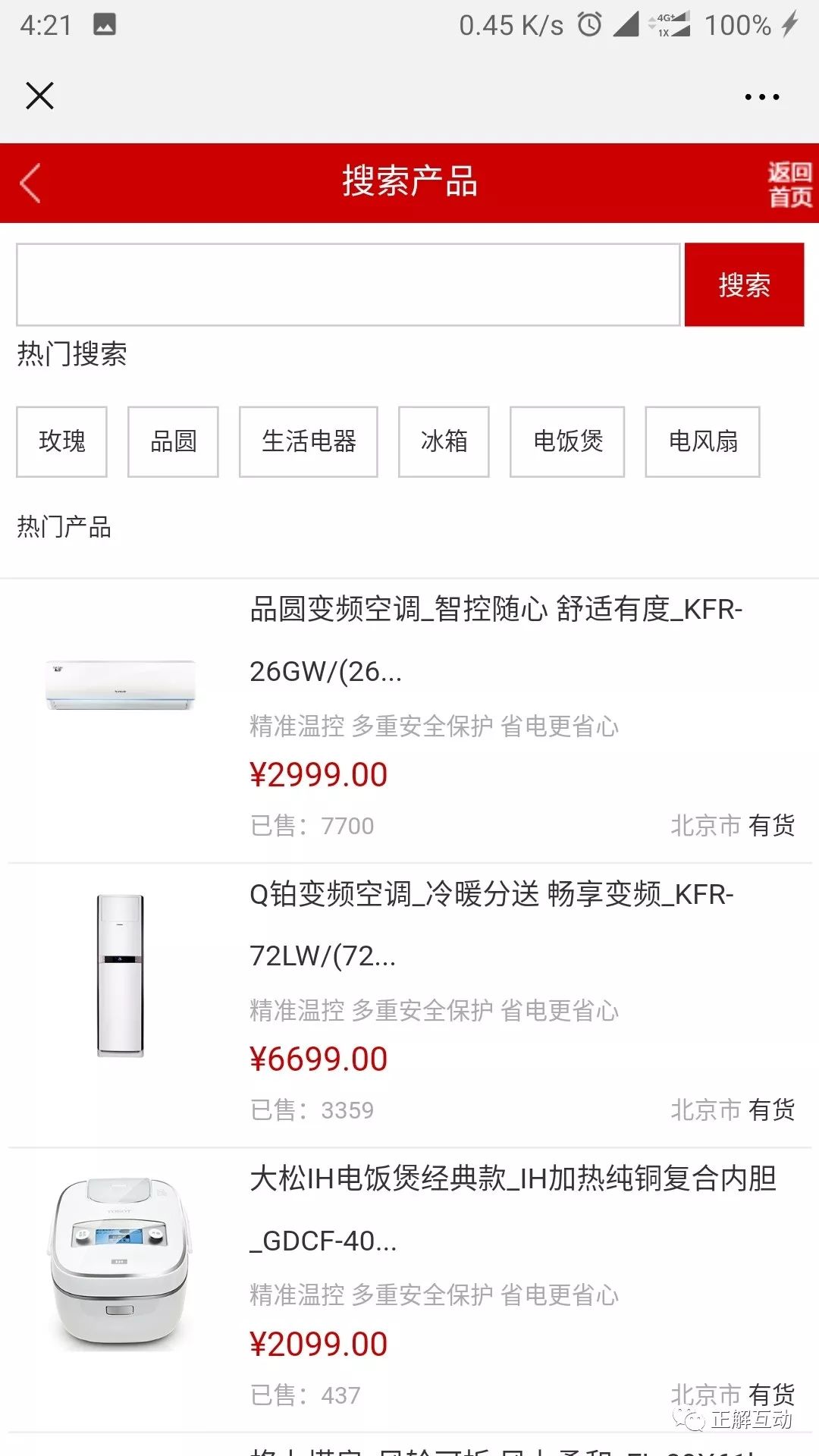Tap the 生活电器 search tag
The width and height of the screenshot is (819, 1456).
pos(308,441)
